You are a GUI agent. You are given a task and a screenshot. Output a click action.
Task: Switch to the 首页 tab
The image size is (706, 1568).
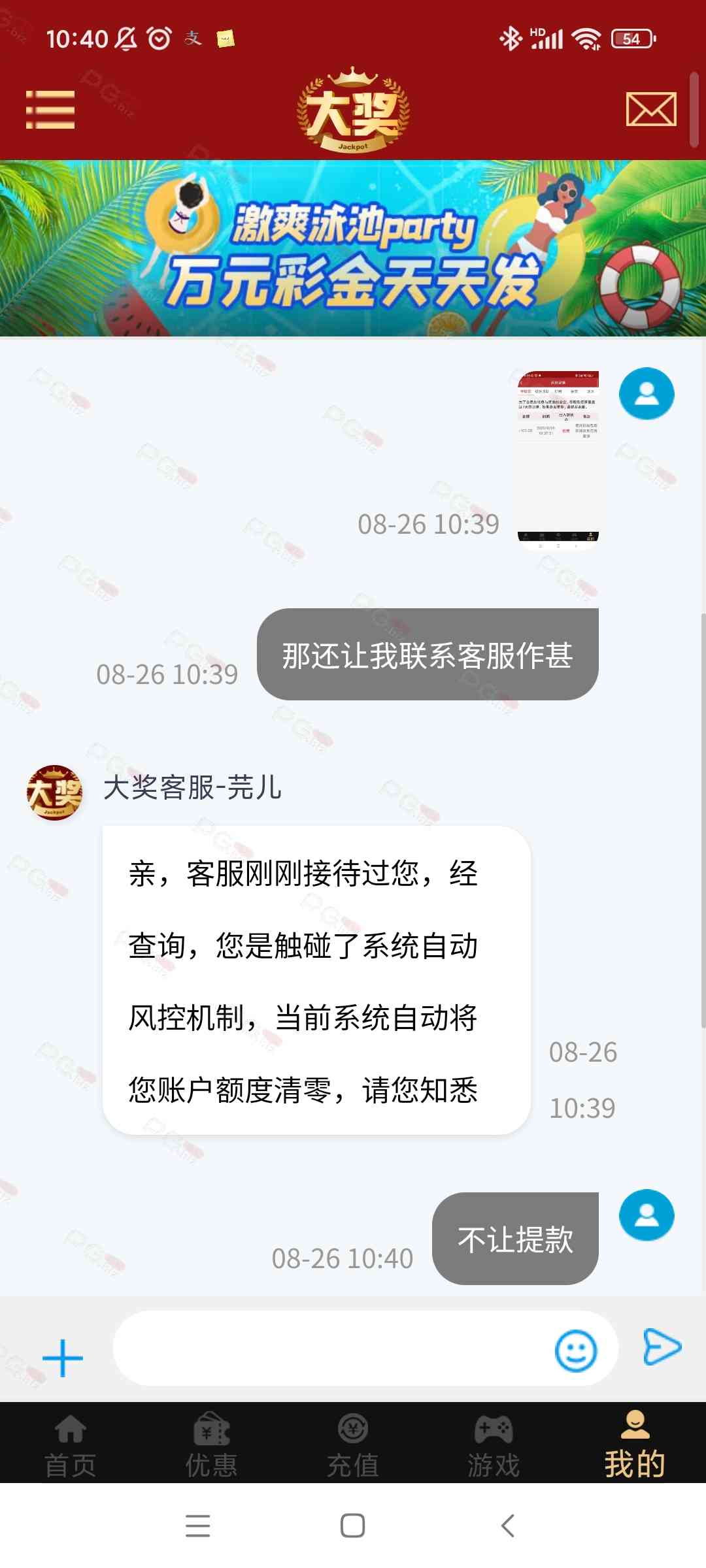[71, 1445]
